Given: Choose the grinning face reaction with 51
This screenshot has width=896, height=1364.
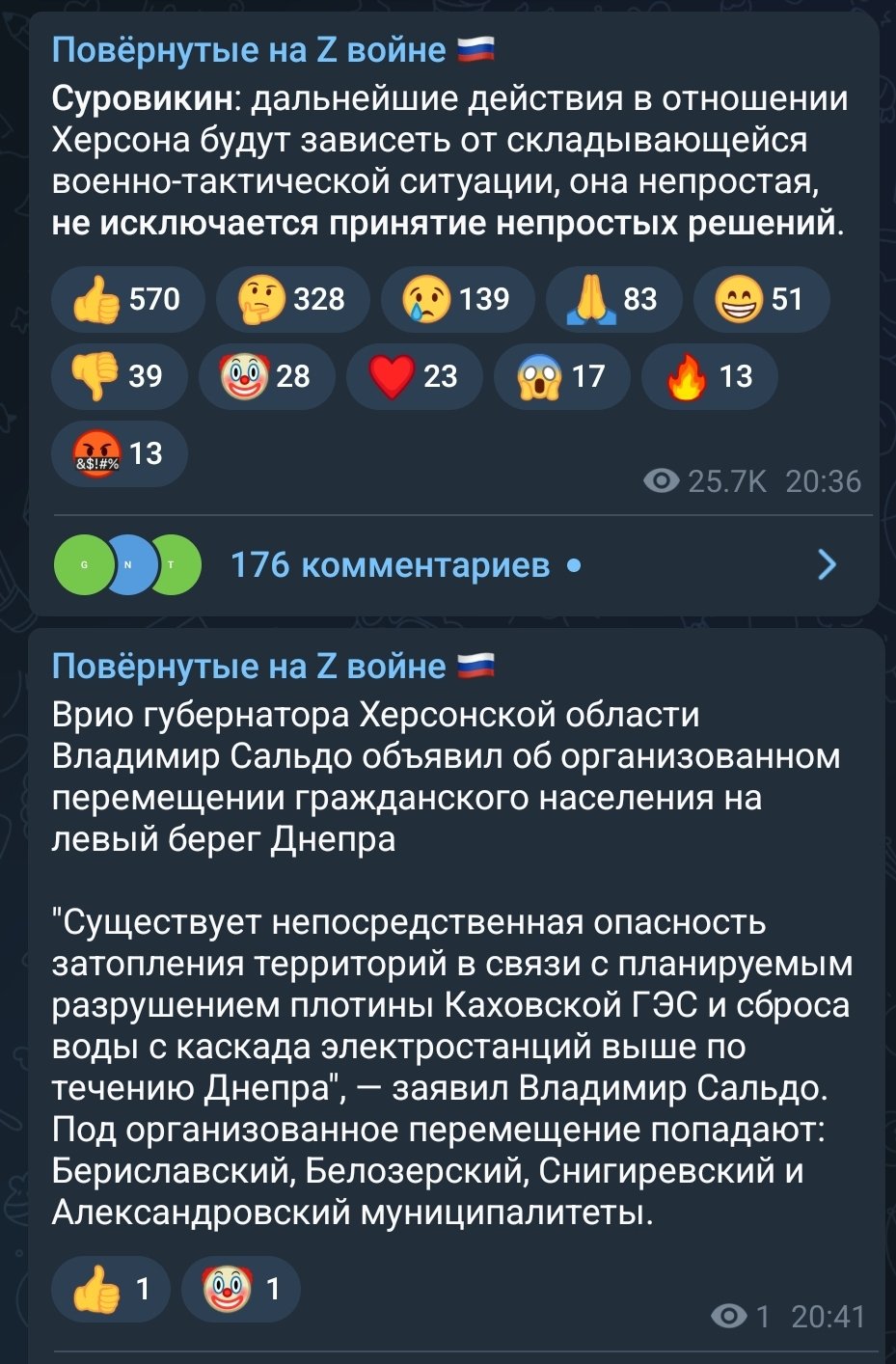Looking at the screenshot, I should [x=761, y=299].
